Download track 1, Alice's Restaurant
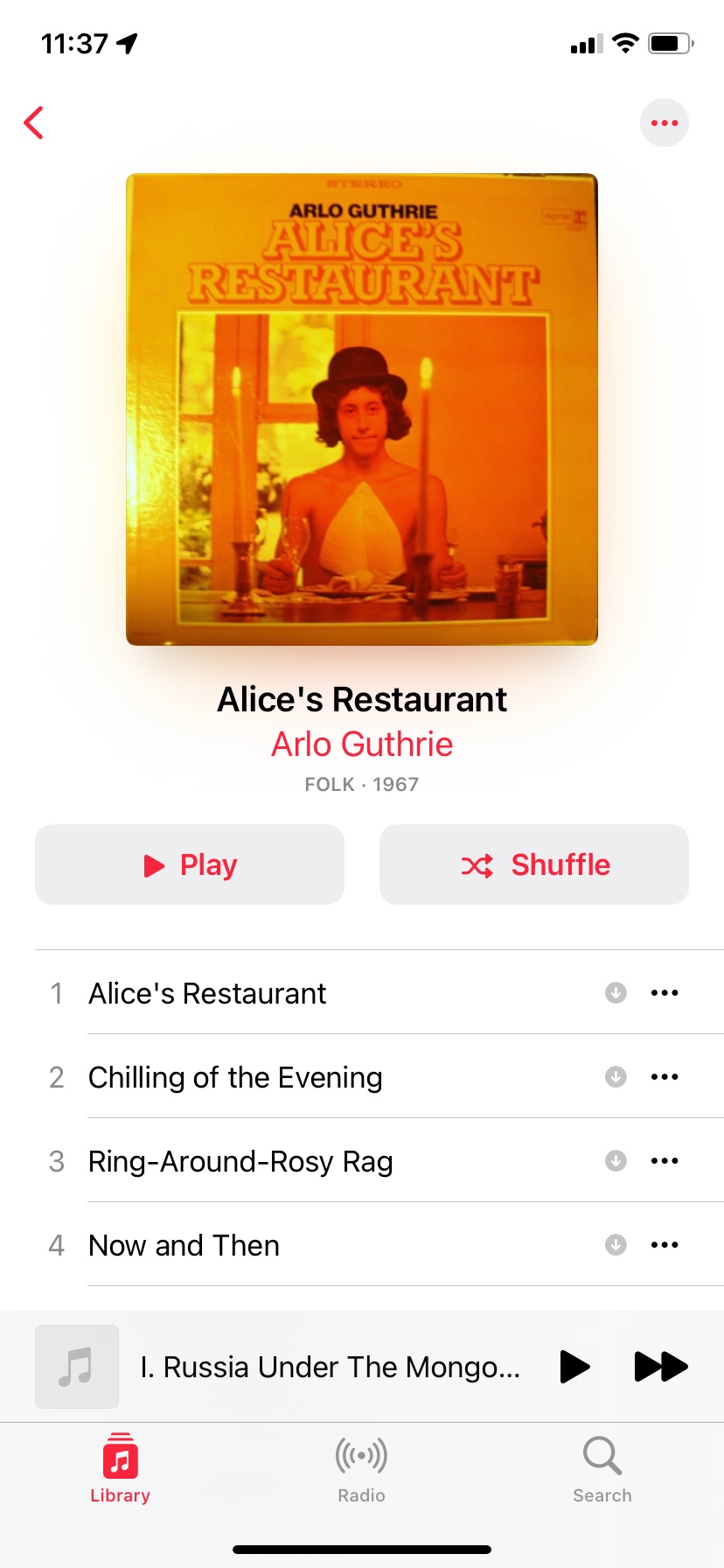The image size is (724, 1568). click(616, 993)
